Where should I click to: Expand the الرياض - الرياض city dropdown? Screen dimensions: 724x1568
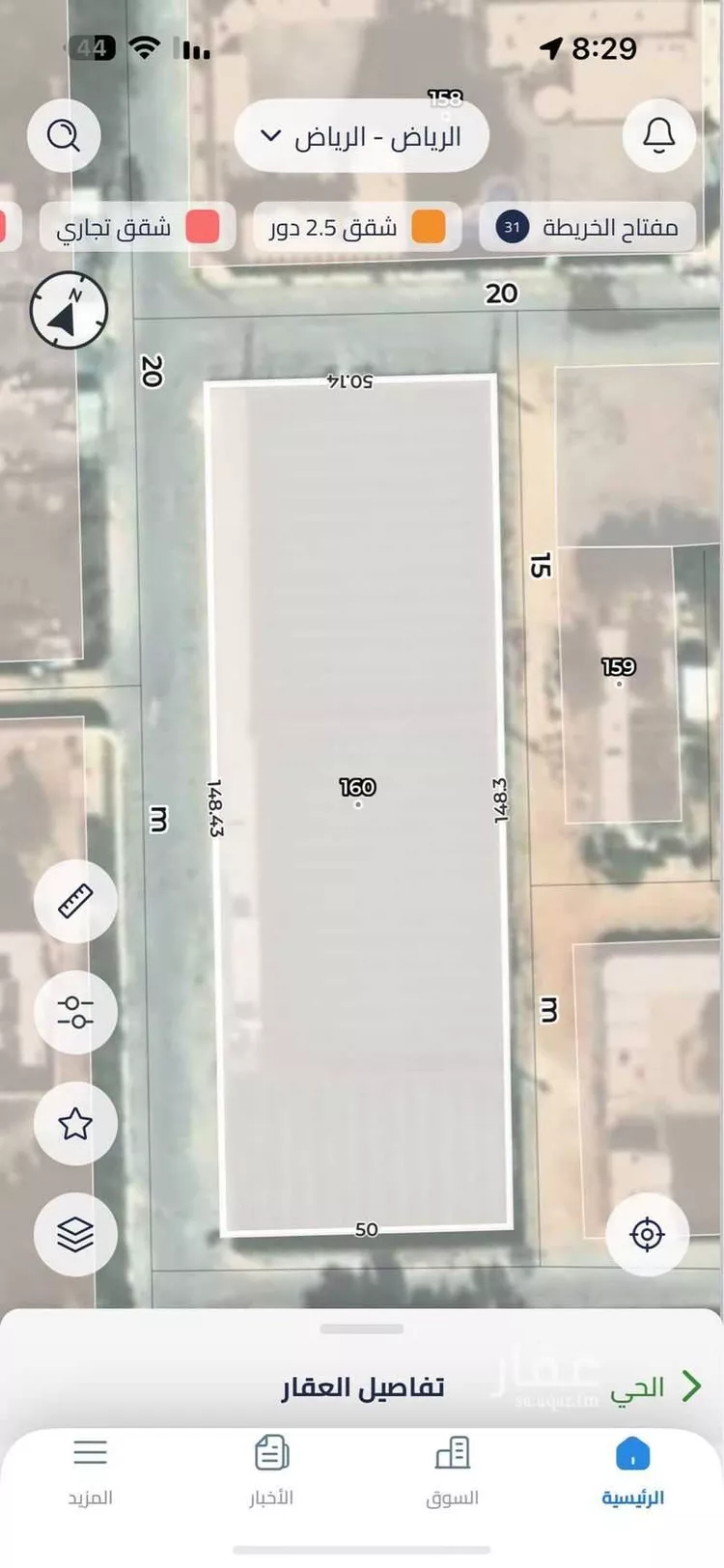point(361,136)
